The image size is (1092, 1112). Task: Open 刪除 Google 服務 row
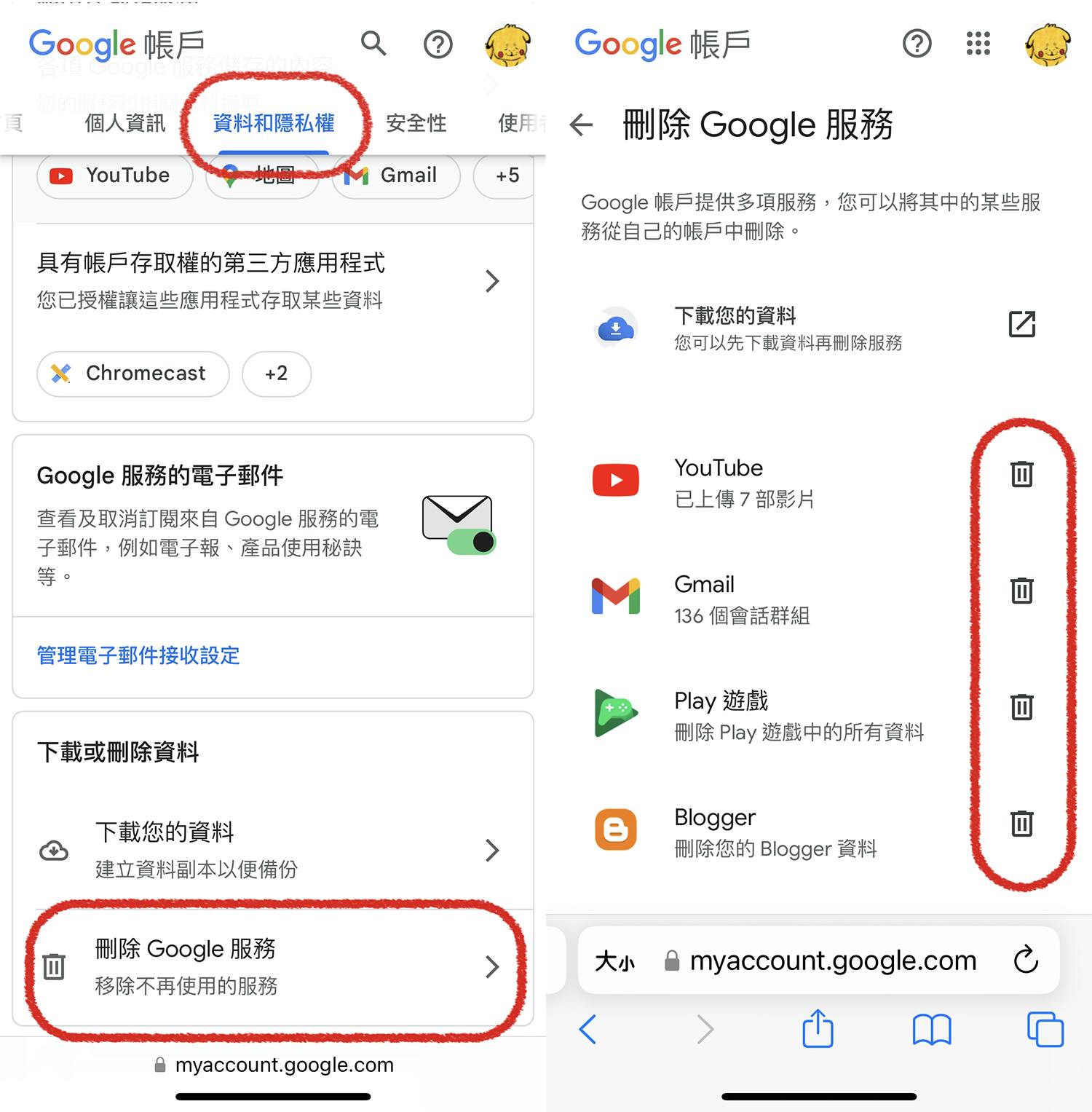coord(269,966)
